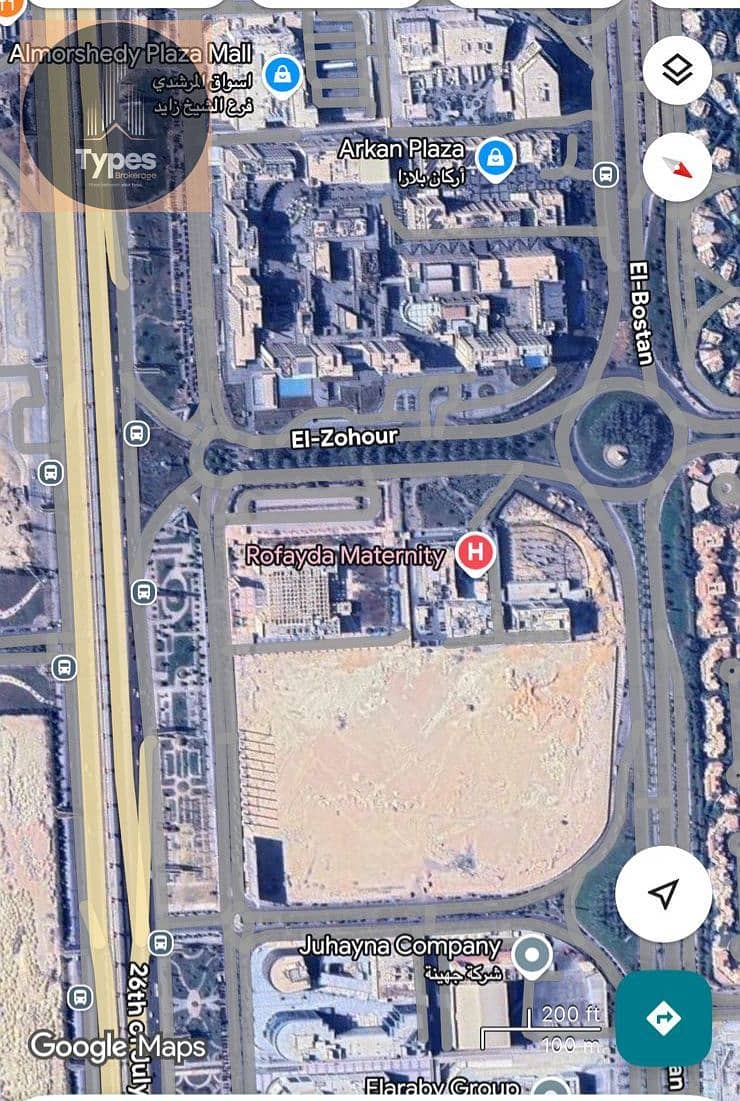This screenshot has width=740, height=1101.
Task: Tap the Rofayda Maternity hospital marker
Action: (x=474, y=553)
